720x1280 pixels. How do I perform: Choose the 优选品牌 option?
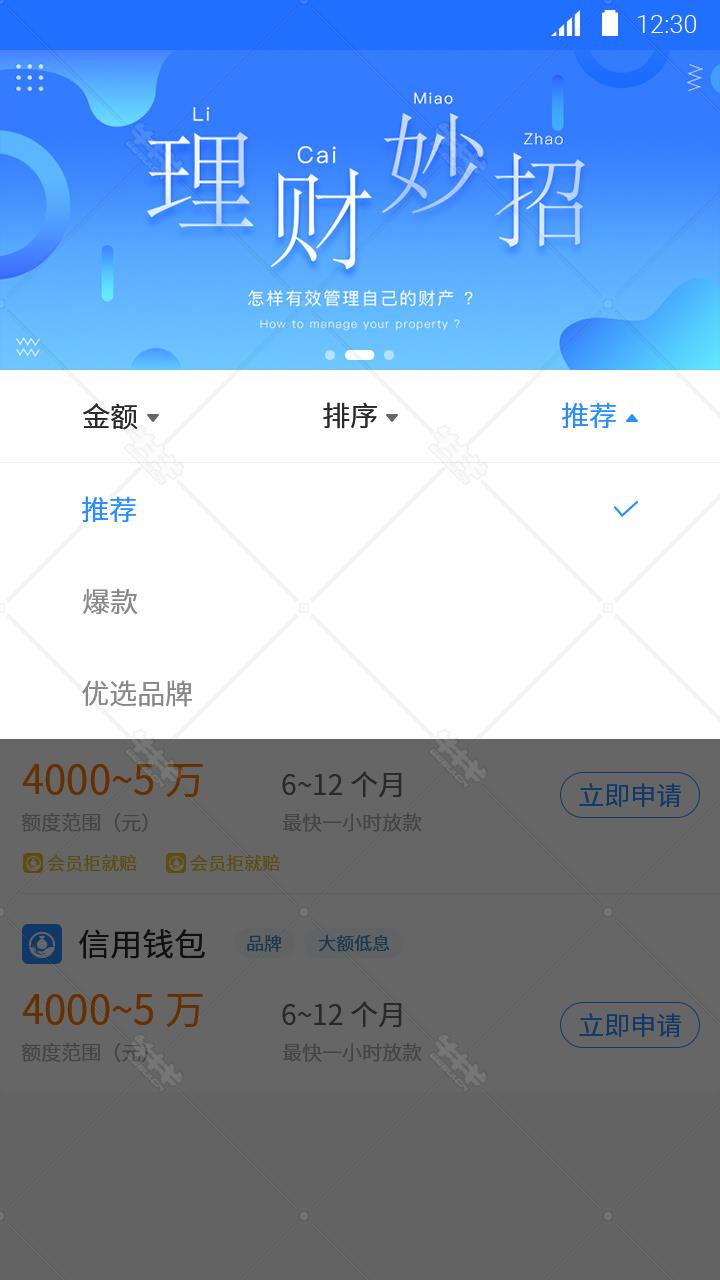point(360,693)
